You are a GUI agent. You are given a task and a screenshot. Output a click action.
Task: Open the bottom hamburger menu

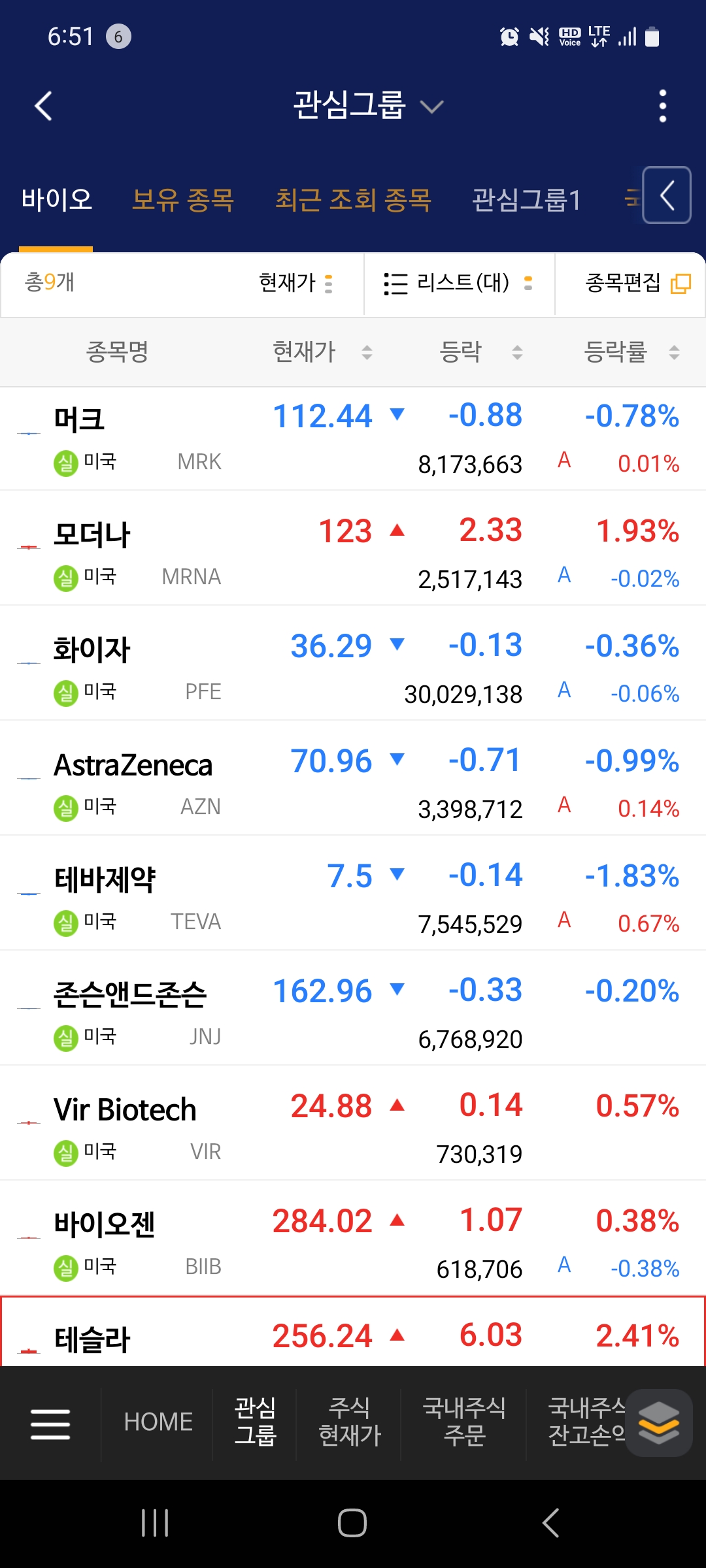click(50, 1424)
